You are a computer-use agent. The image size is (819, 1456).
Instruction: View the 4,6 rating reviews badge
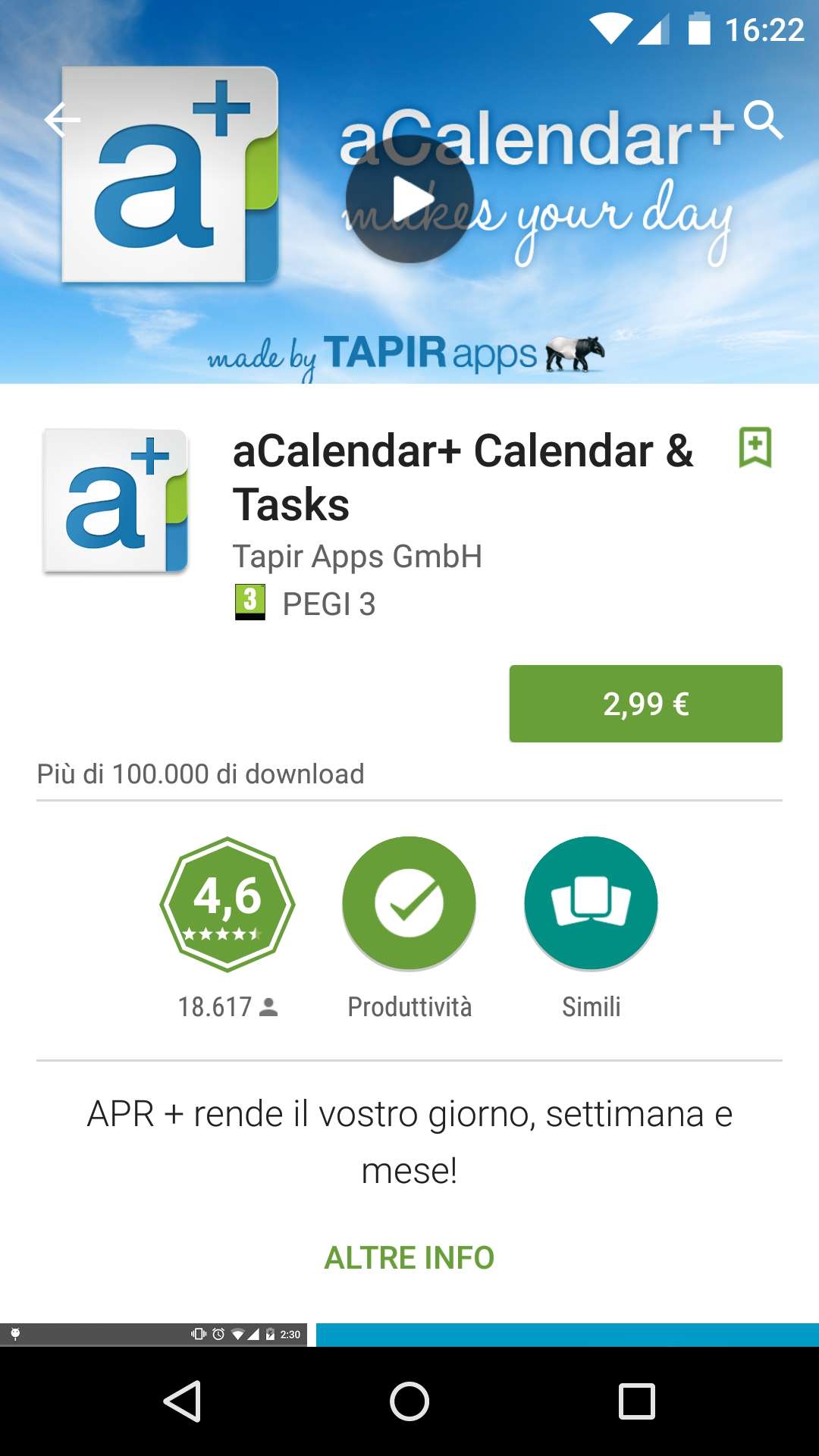[x=227, y=904]
